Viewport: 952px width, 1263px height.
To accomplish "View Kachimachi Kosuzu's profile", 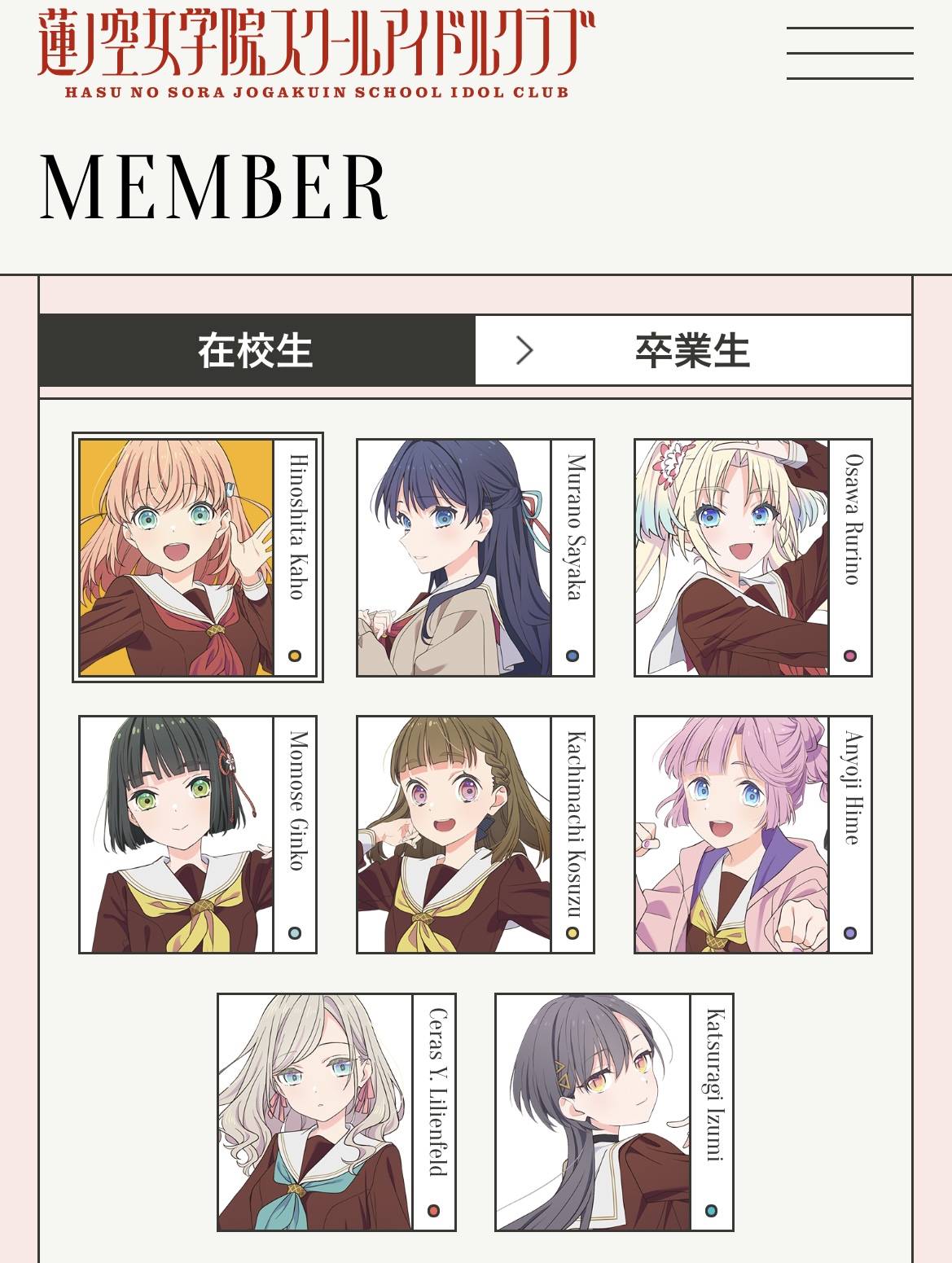I will click(x=476, y=835).
